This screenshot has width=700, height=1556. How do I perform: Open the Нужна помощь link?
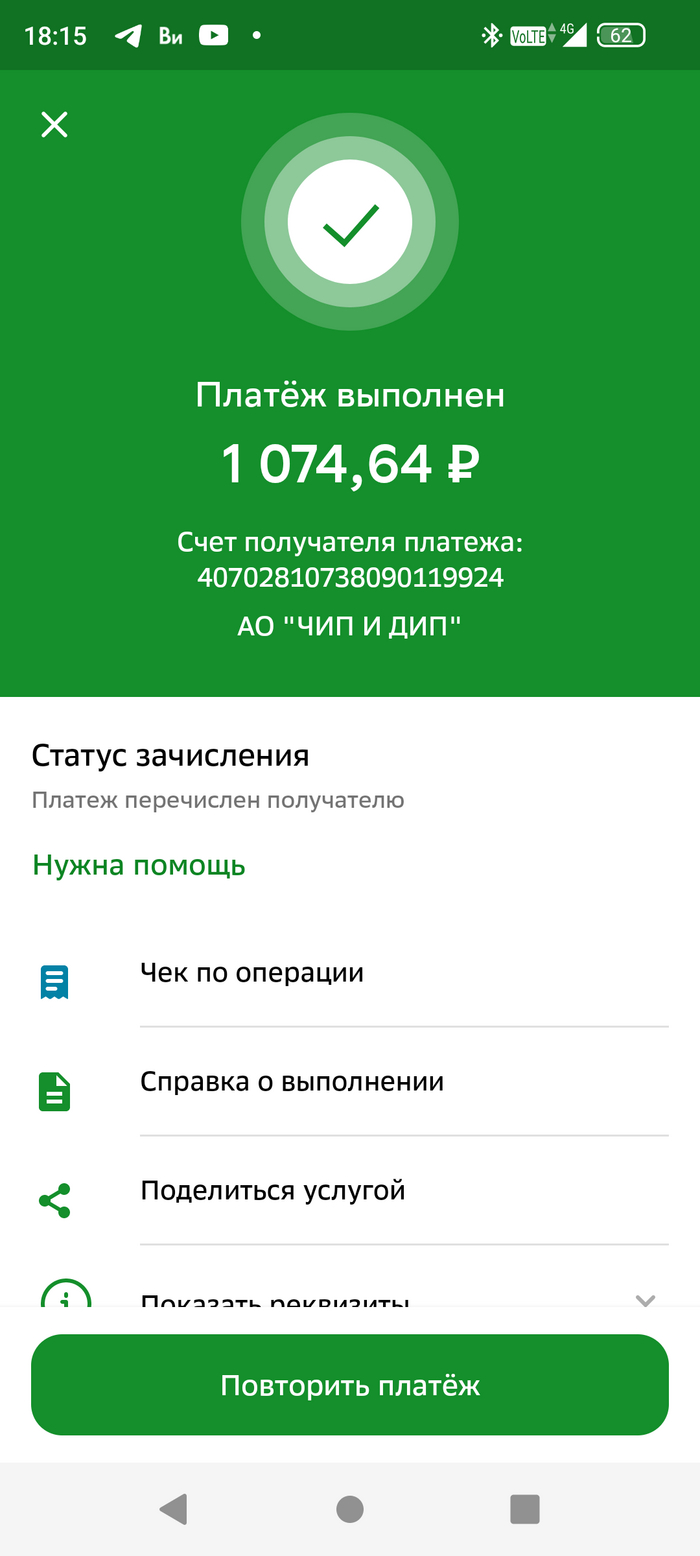coord(139,865)
